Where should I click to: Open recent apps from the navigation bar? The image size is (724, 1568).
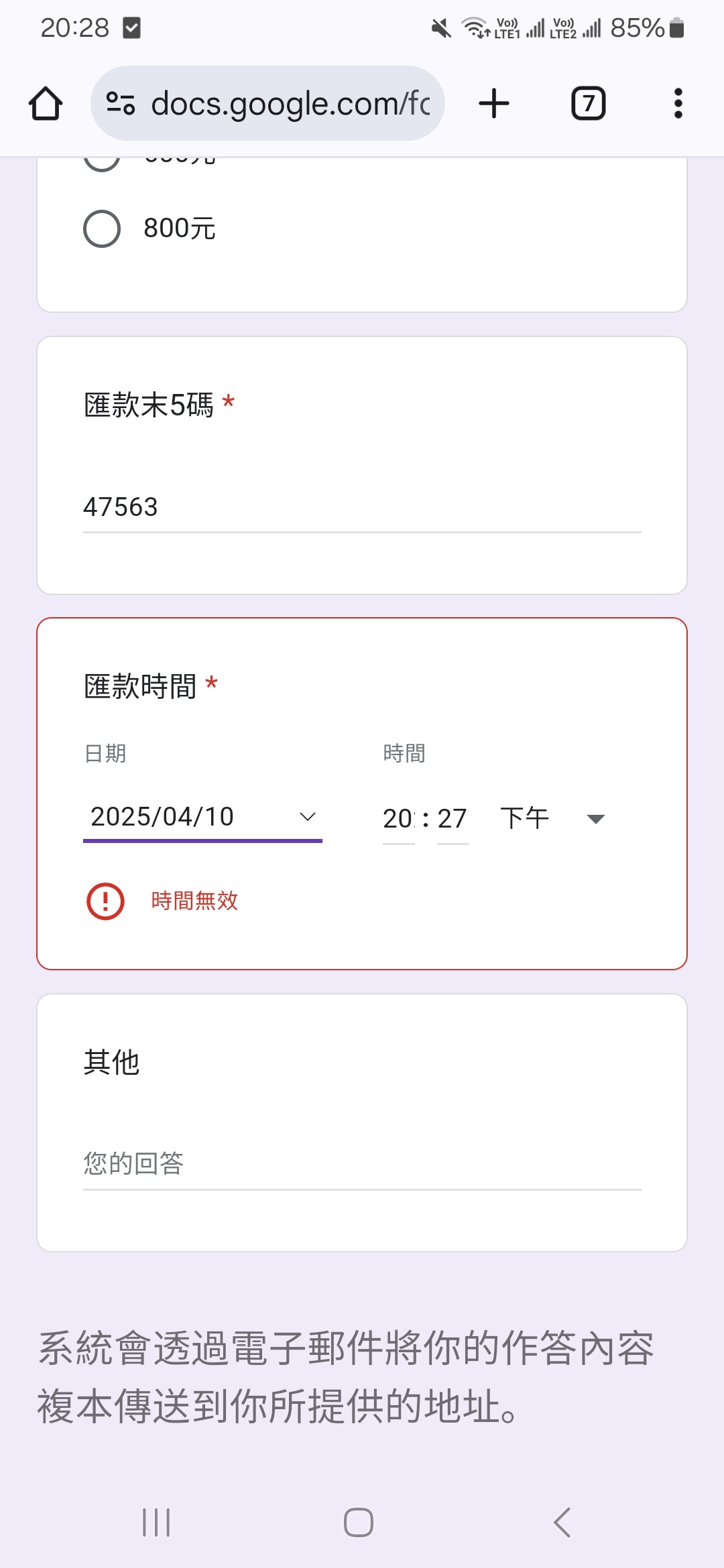click(156, 1522)
